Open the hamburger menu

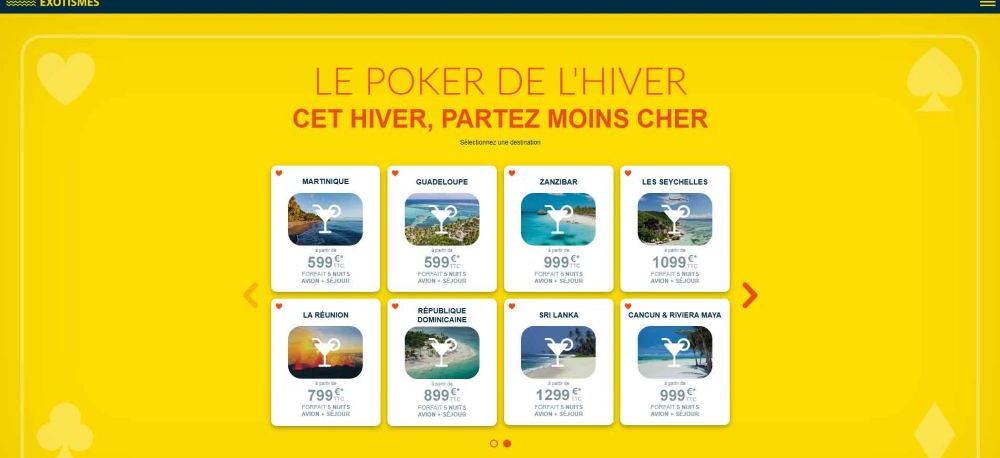pyautogui.click(x=987, y=4)
